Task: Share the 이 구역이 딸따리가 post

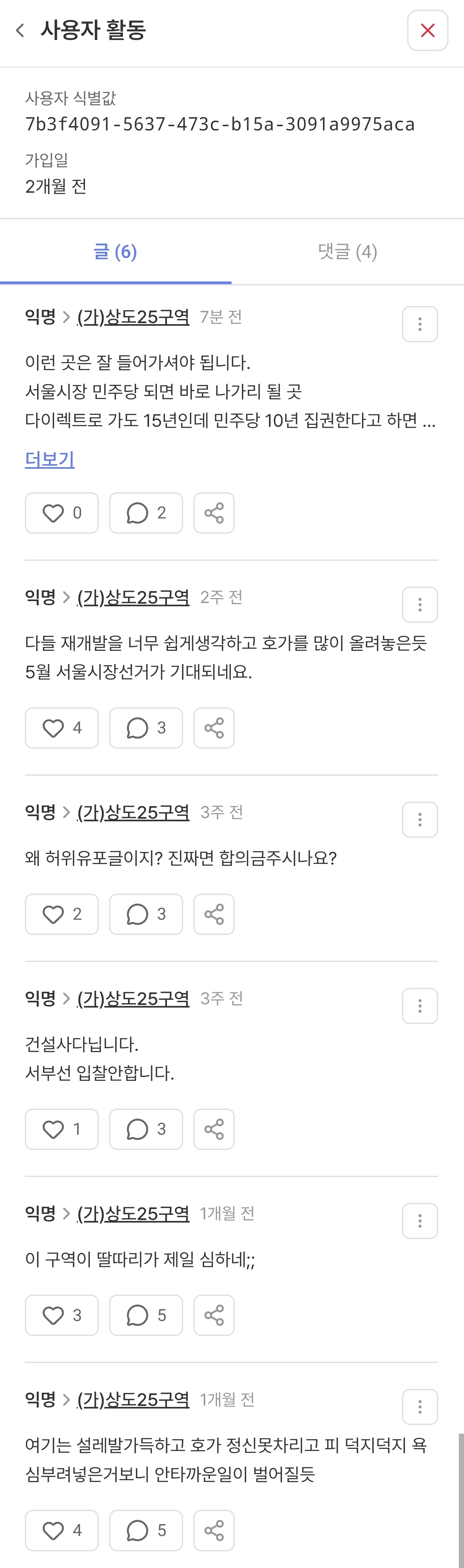Action: (214, 1315)
